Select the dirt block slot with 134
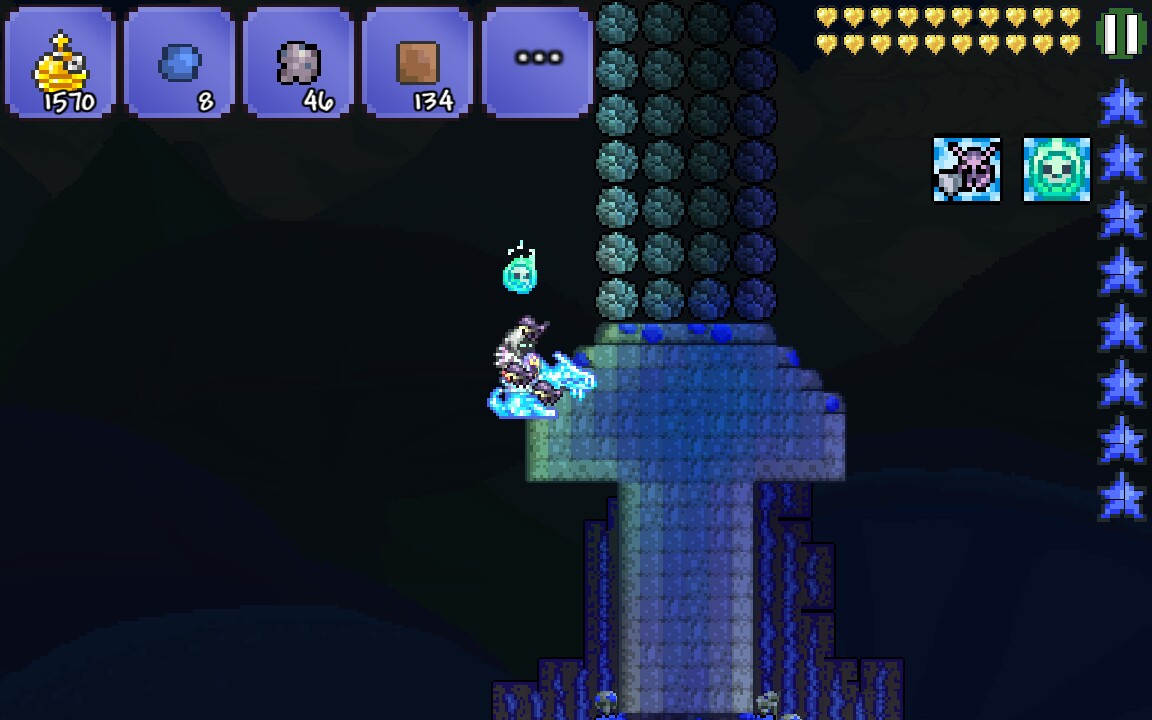The height and width of the screenshot is (720, 1152). pyautogui.click(x=418, y=64)
